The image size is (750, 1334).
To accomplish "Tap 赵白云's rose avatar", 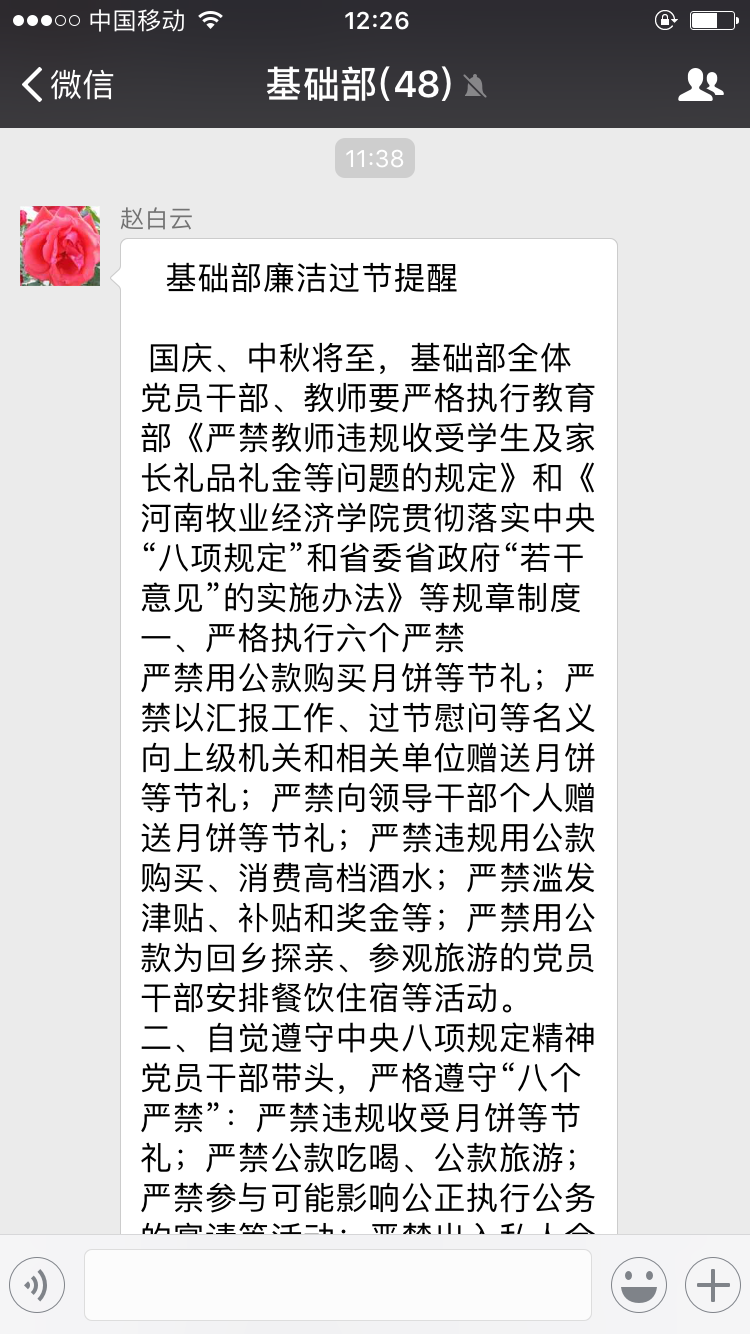I will (60, 246).
